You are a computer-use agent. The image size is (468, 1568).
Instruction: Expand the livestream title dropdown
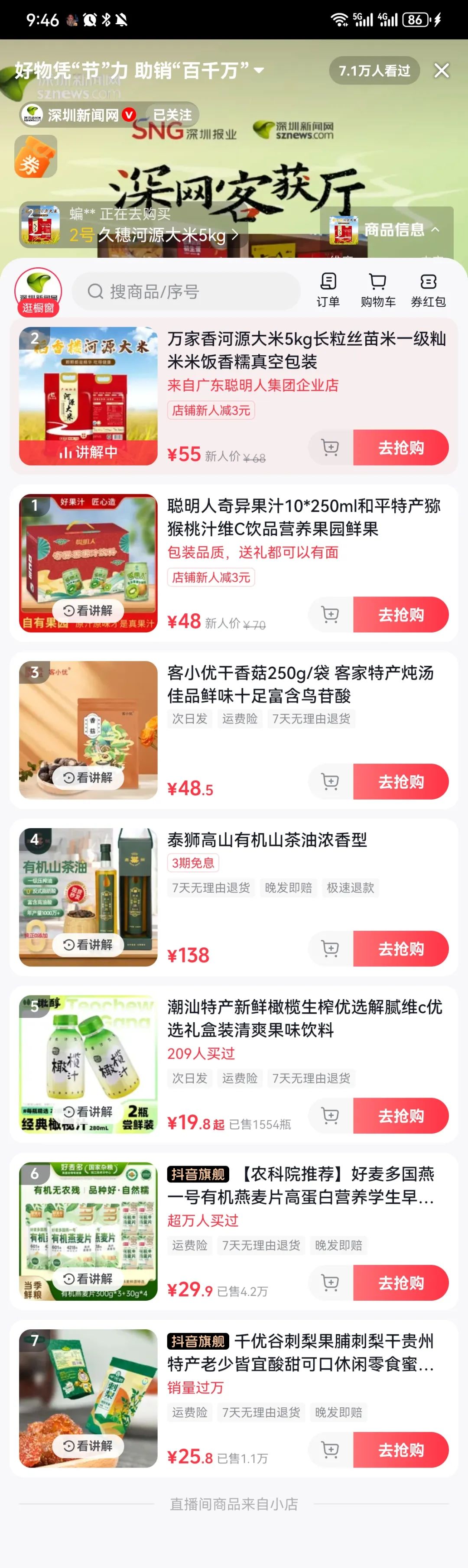coord(259,71)
